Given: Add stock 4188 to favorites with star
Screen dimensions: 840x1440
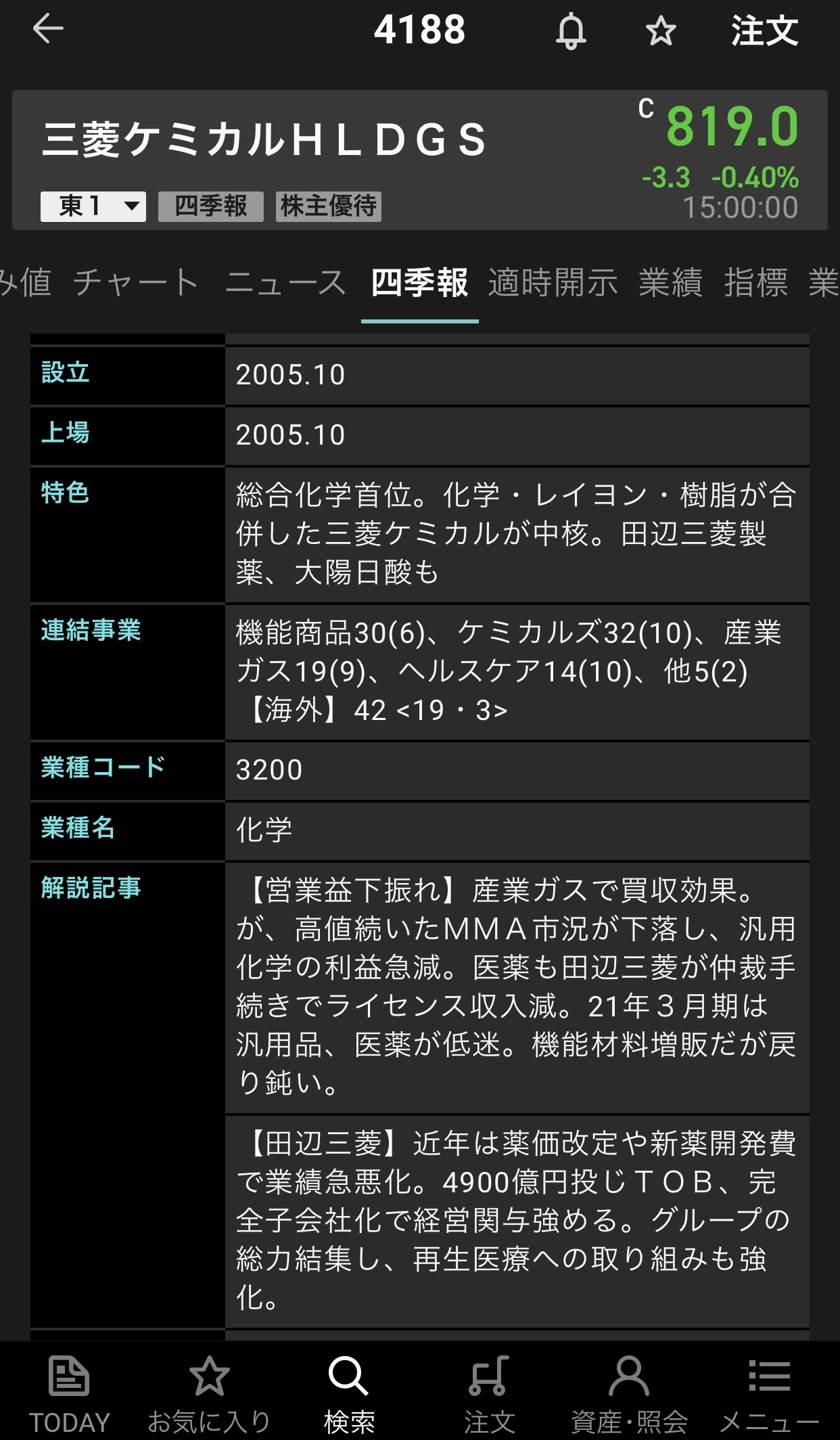Looking at the screenshot, I should 660,31.
